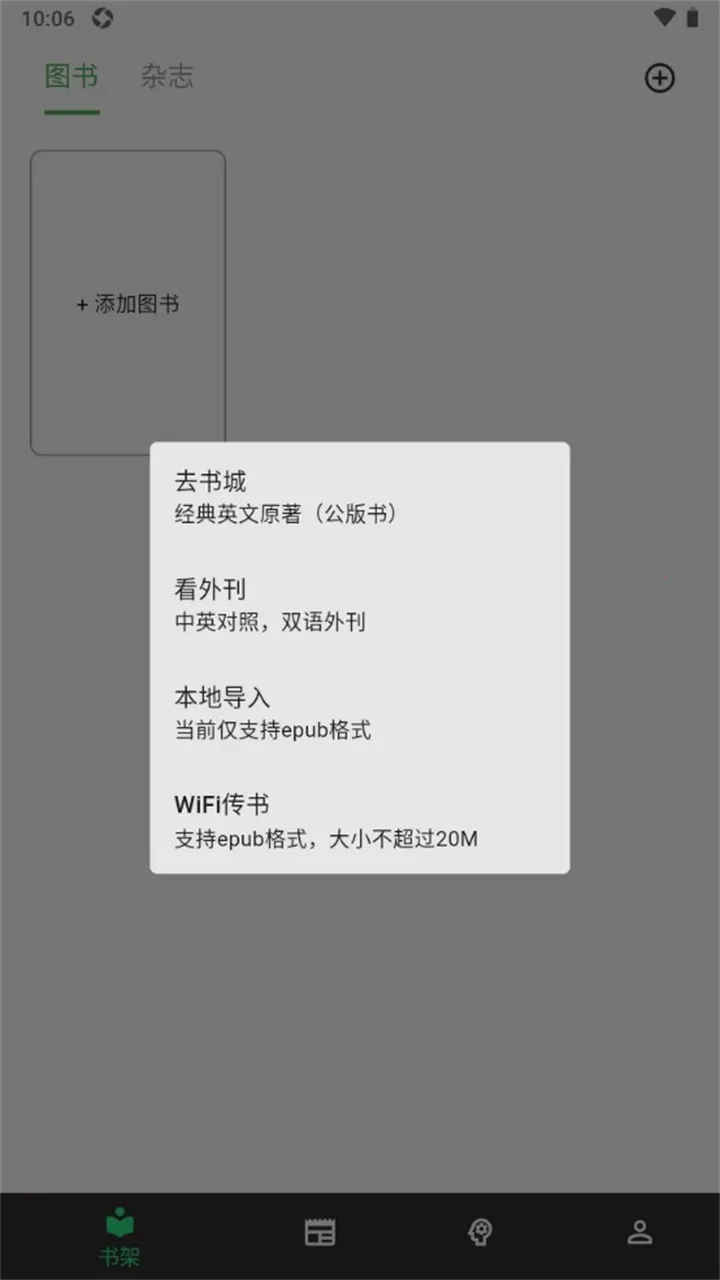Tap 经典英文原著（公版书）subtitle text

285,514
